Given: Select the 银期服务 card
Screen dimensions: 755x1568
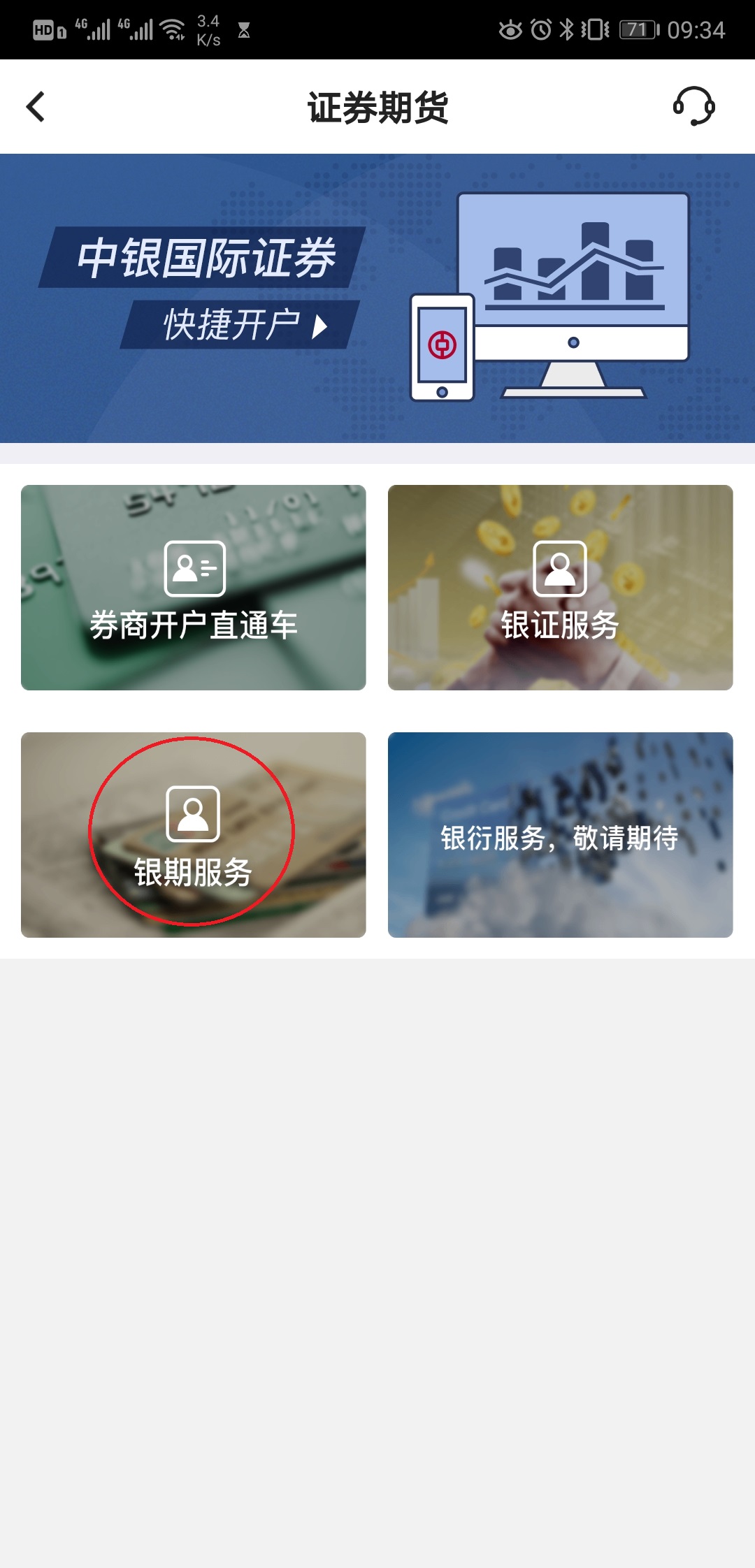Looking at the screenshot, I should [194, 834].
